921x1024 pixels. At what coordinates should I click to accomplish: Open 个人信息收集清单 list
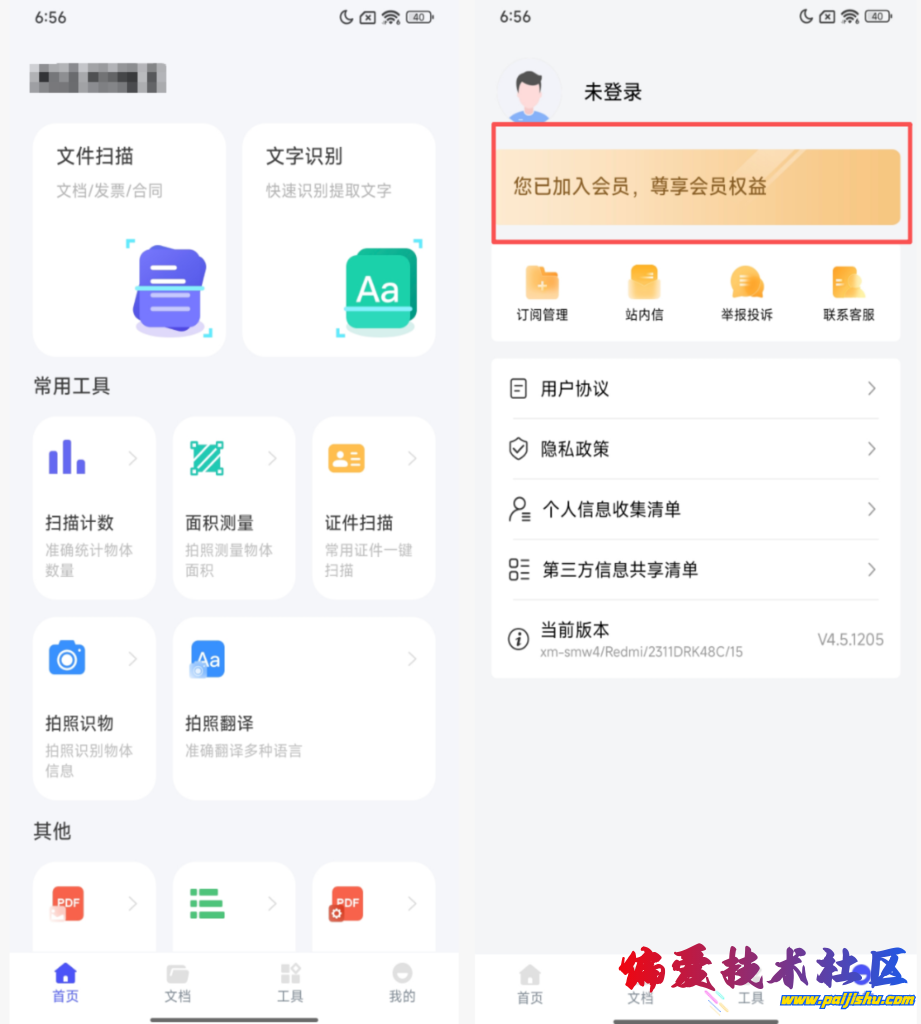(x=695, y=509)
